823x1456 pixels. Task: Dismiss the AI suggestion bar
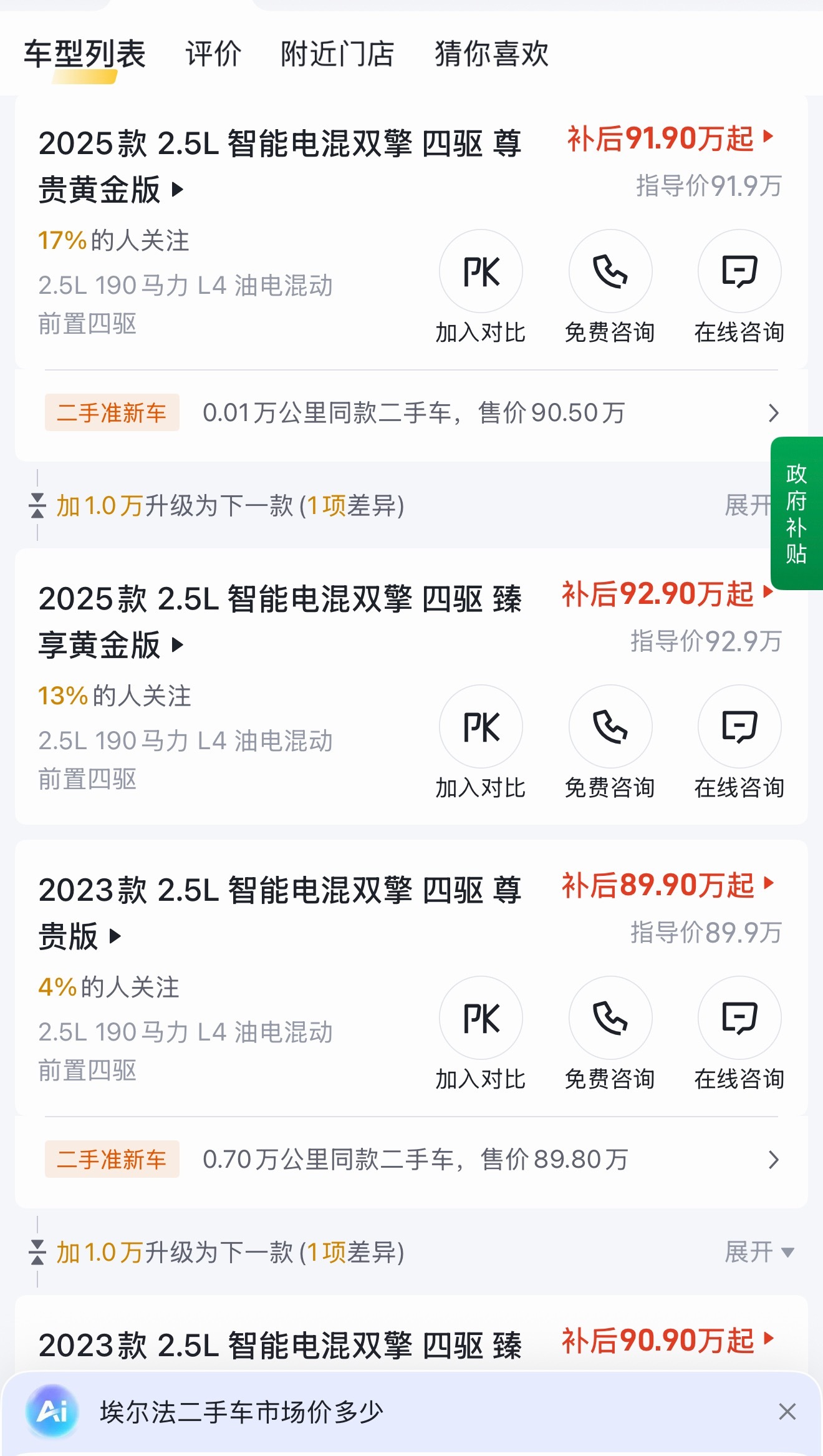tap(787, 1412)
